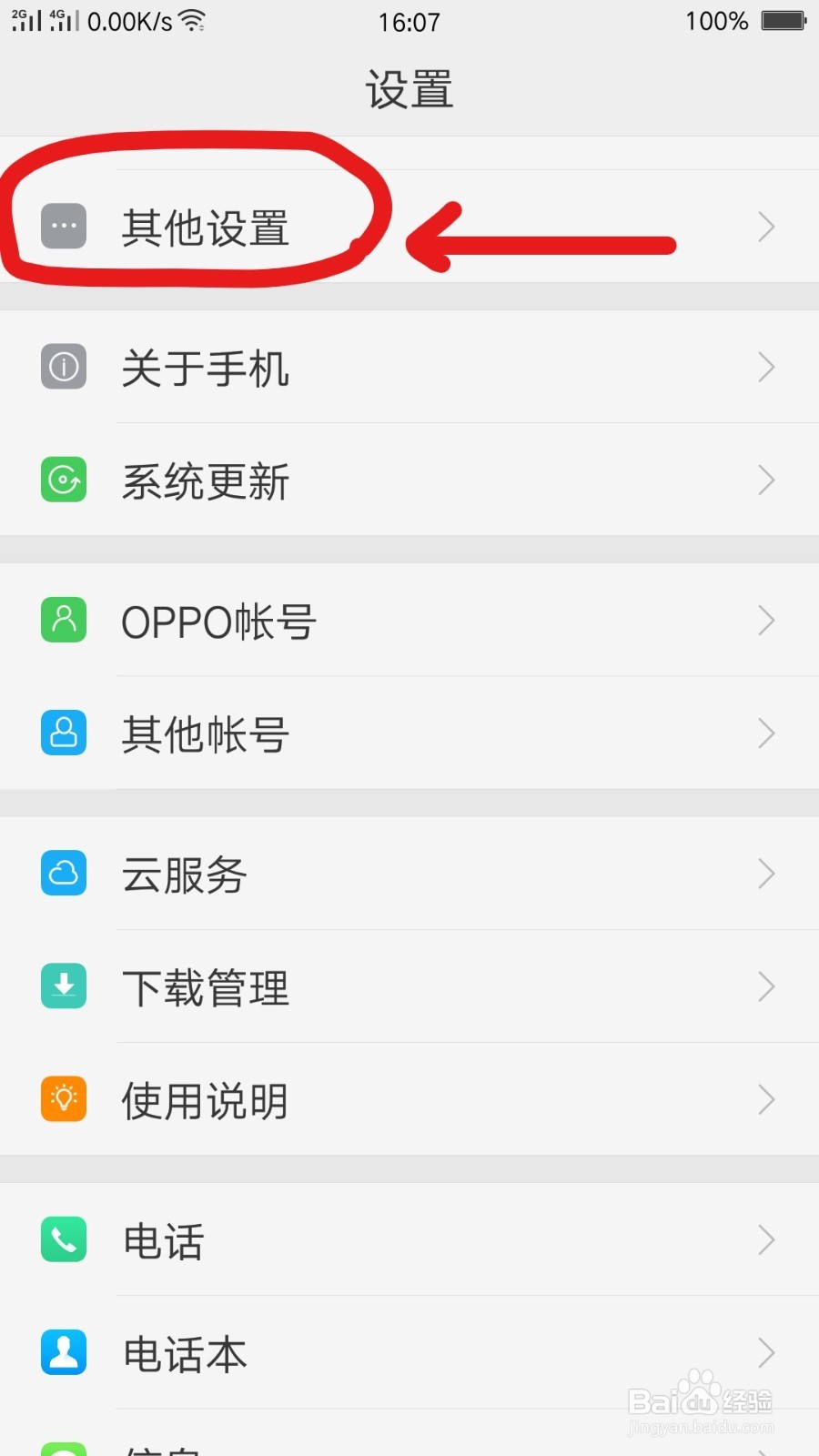The width and height of the screenshot is (819, 1456).
Task: Tap the battery indicator showing 100%
Action: coord(779,20)
